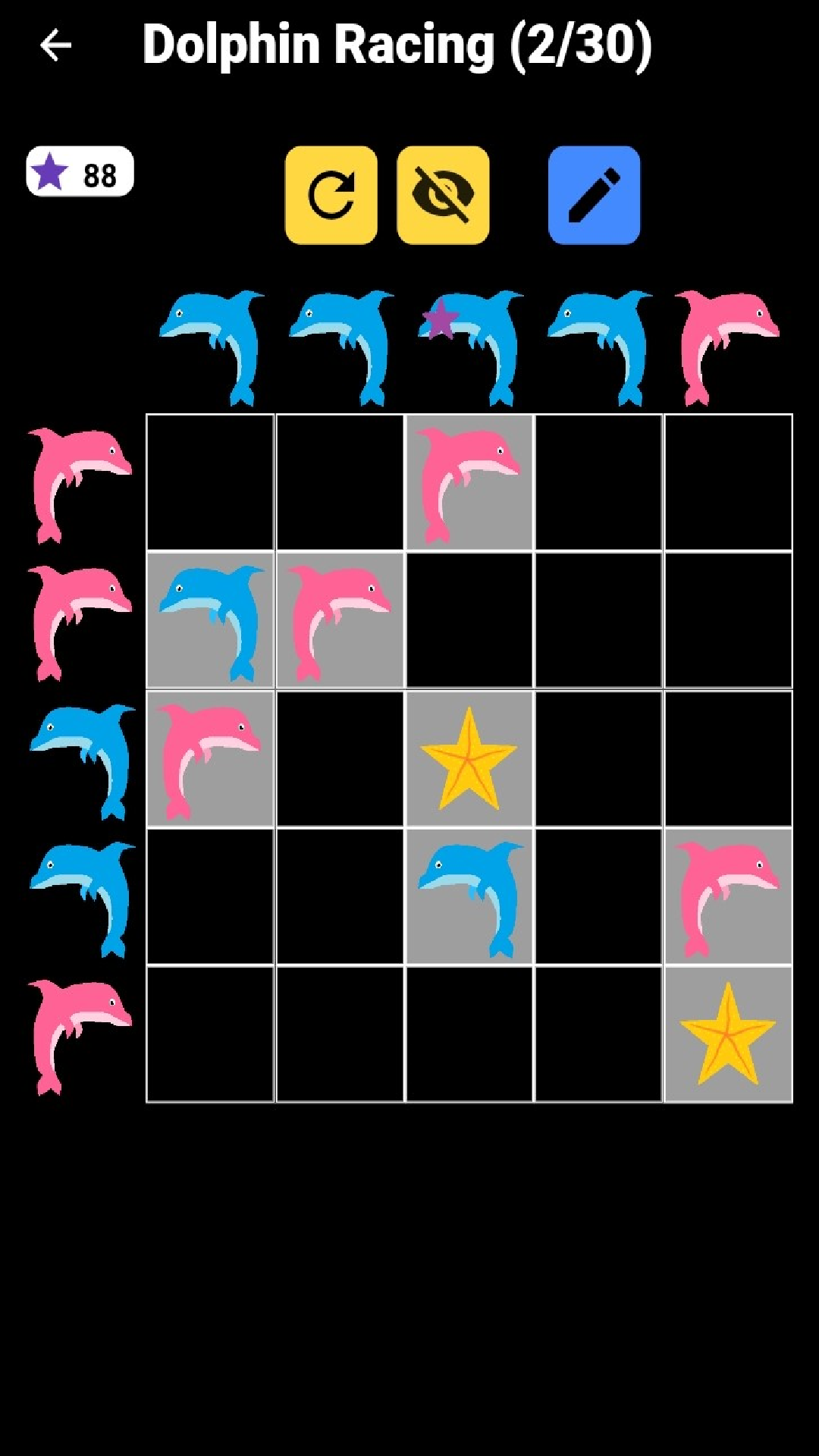Tap the blue dolphin cell in fourth row
This screenshot has height=1456, width=819.
tap(469, 896)
